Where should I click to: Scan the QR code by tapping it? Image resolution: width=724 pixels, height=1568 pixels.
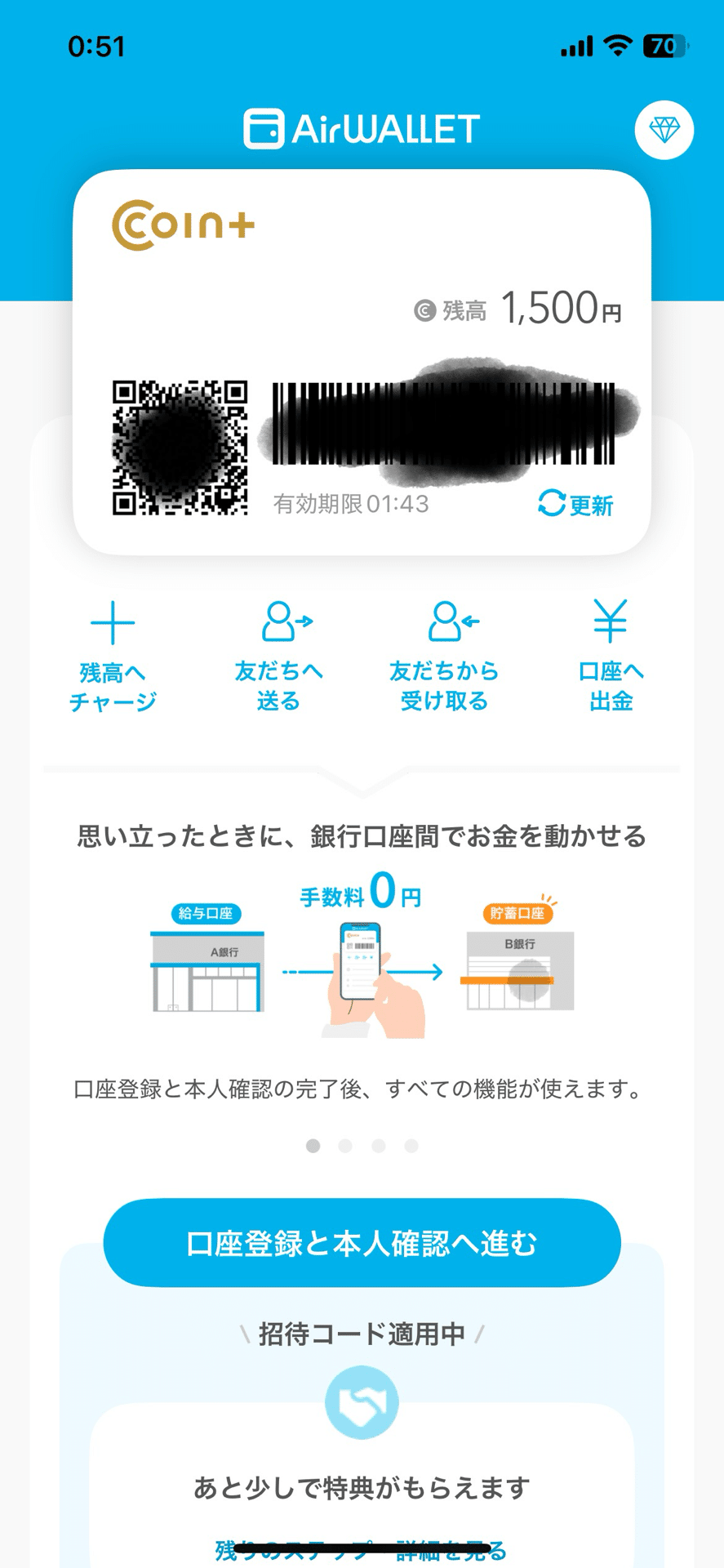pos(181,446)
